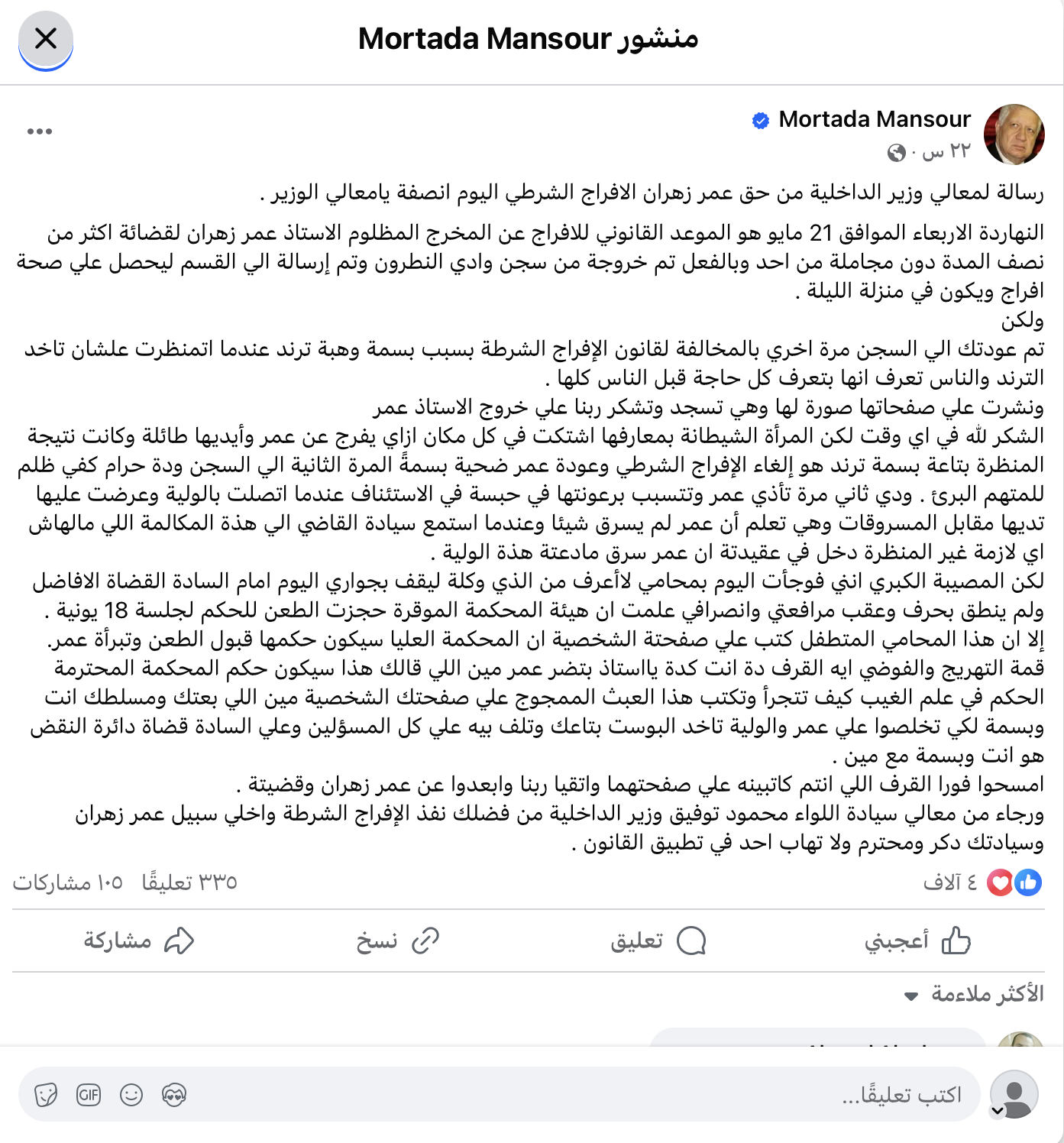The height and width of the screenshot is (1143, 1064).
Task: Open the Mortada Mansour profile name link
Action: [x=875, y=119]
